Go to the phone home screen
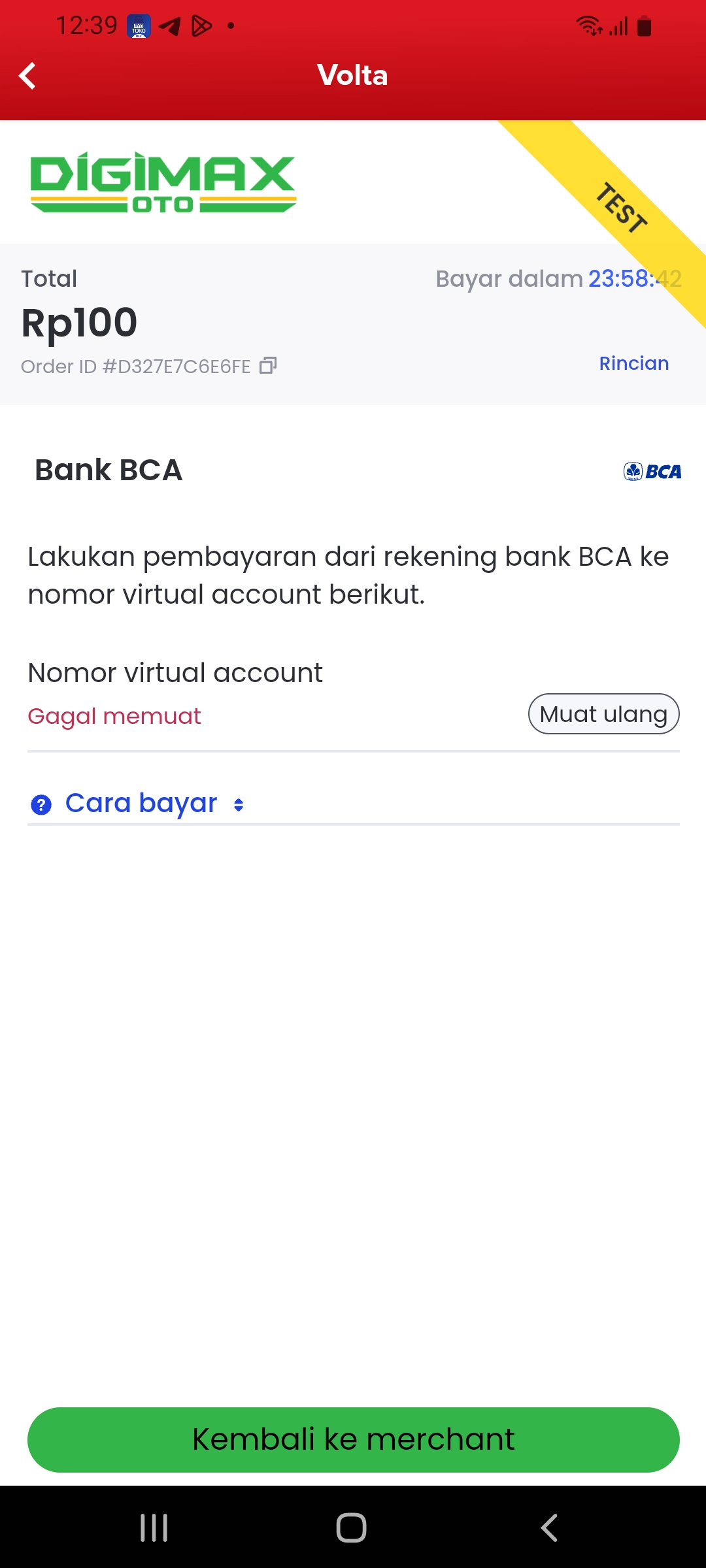 352,1528
